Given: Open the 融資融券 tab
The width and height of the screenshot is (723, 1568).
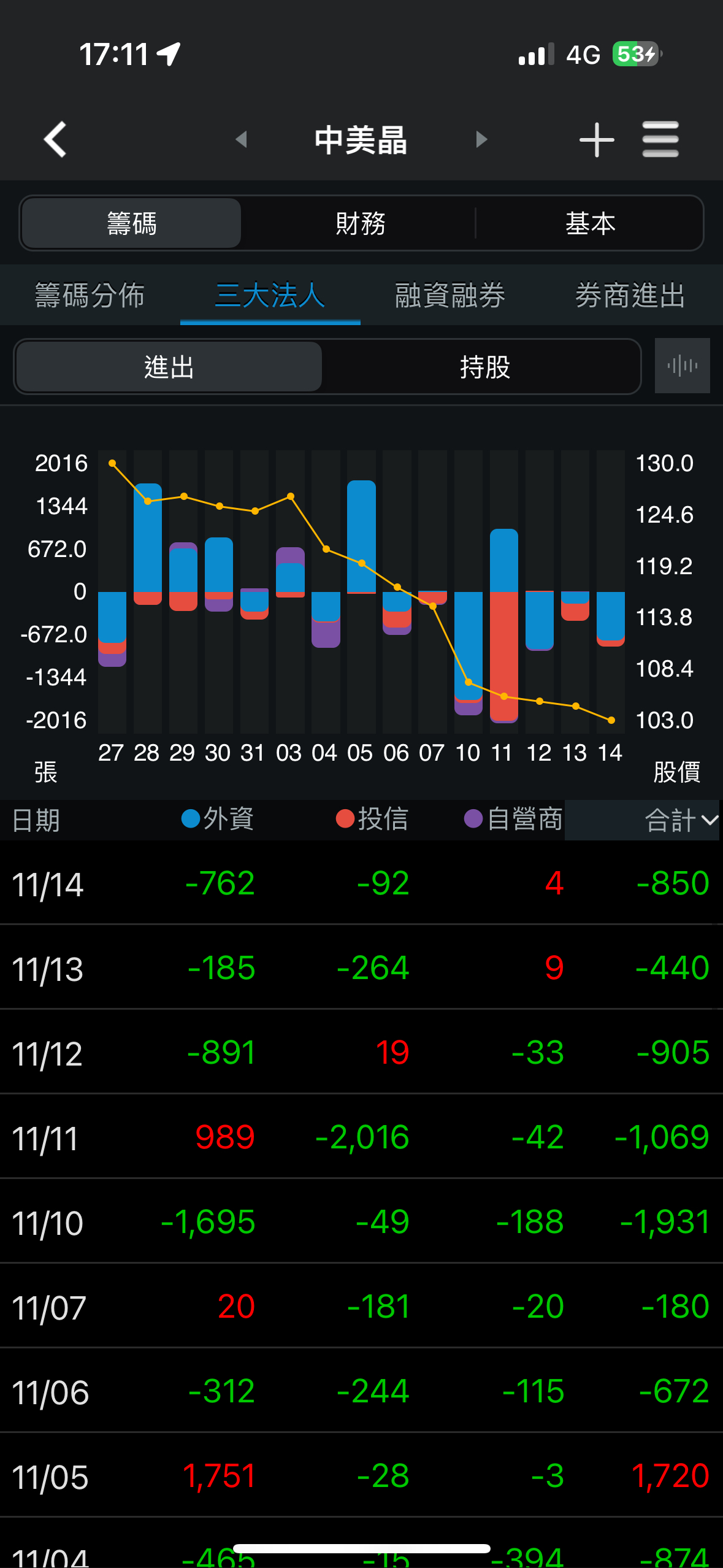Looking at the screenshot, I should point(450,295).
